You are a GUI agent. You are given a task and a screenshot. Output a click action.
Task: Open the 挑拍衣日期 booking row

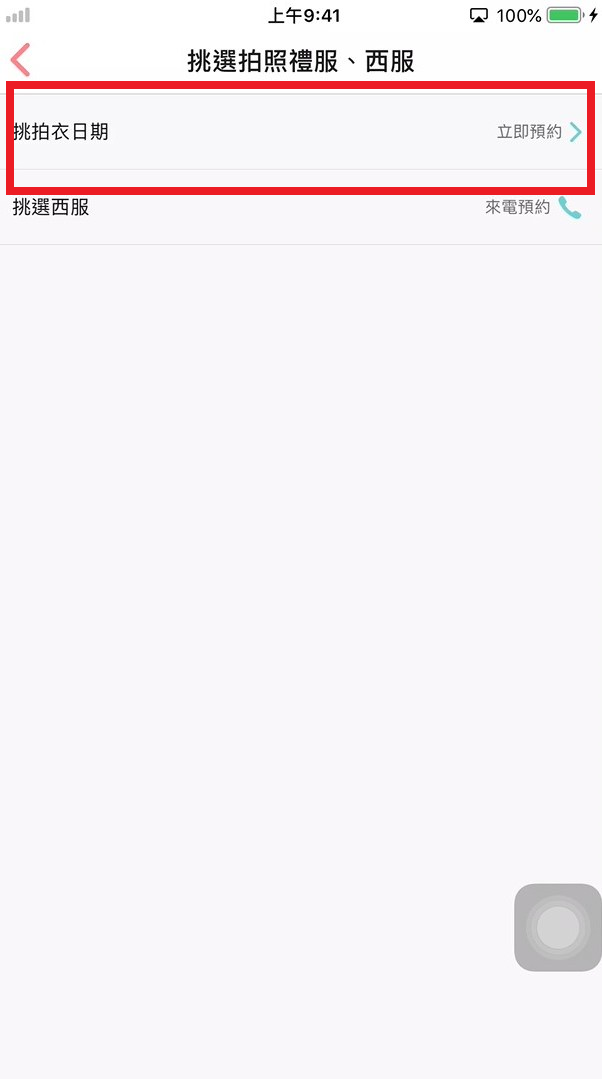coord(301,131)
